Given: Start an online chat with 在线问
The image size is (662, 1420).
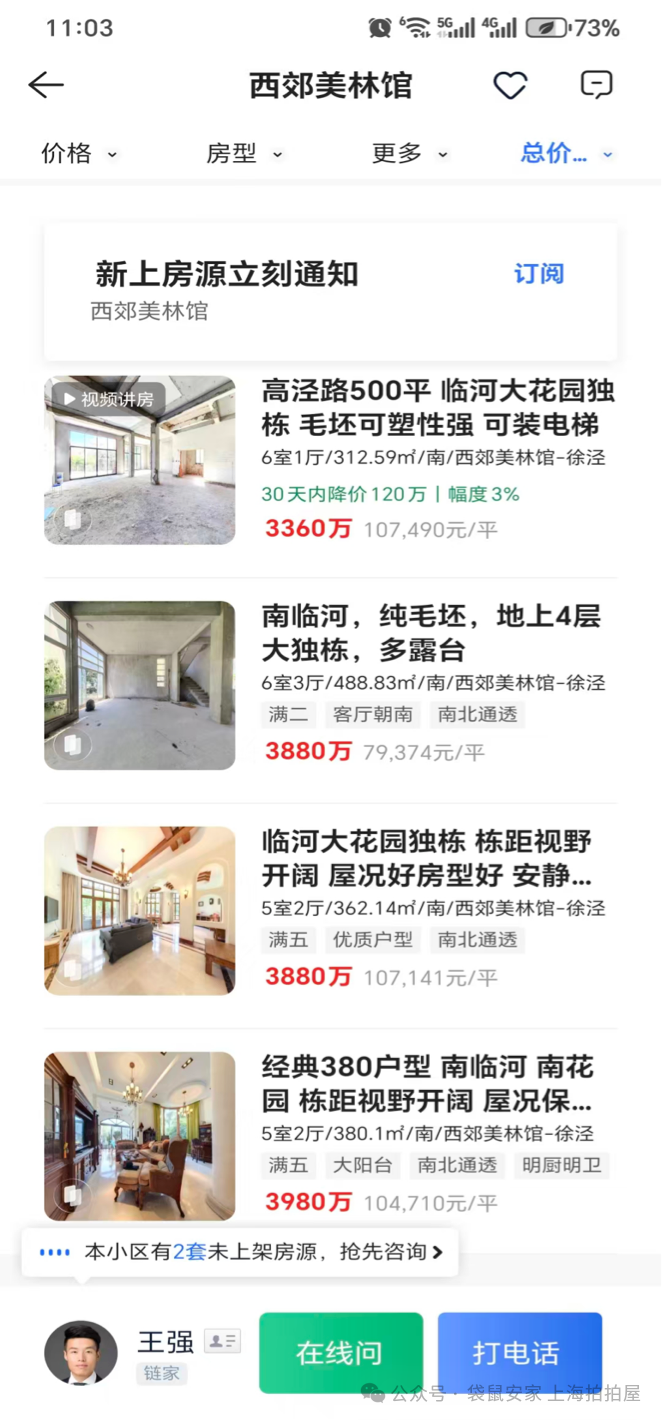Looking at the screenshot, I should coord(340,1352).
